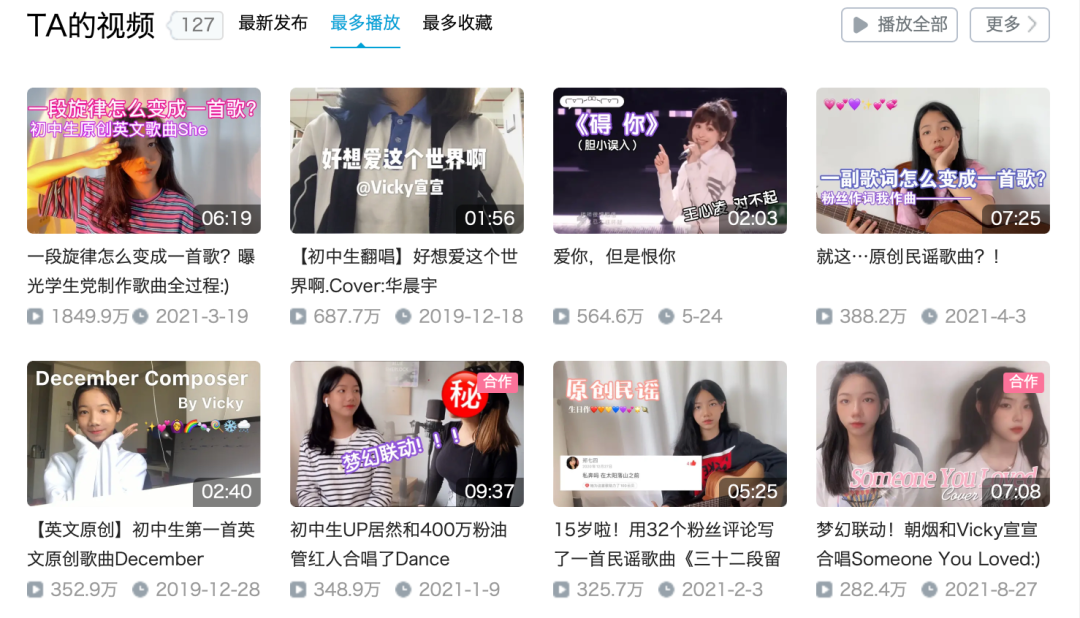Watch 就这…原创民谣歌曲 video
This screenshot has width=1080, height=618.
click(932, 161)
